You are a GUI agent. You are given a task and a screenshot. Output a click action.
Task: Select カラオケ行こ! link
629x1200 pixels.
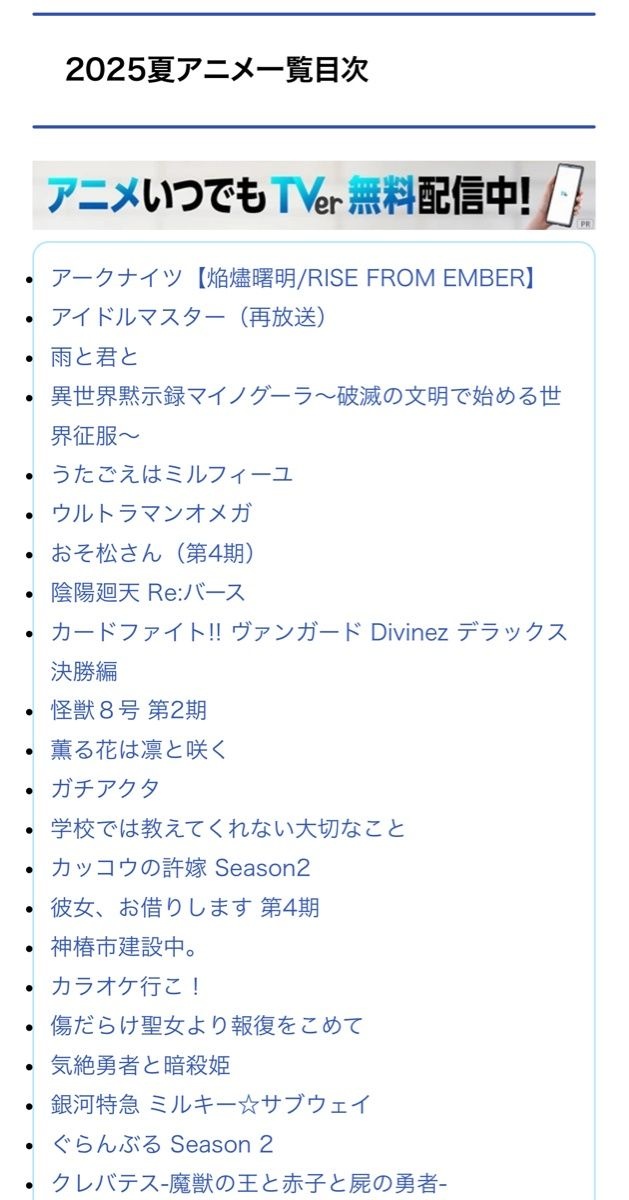127,985
